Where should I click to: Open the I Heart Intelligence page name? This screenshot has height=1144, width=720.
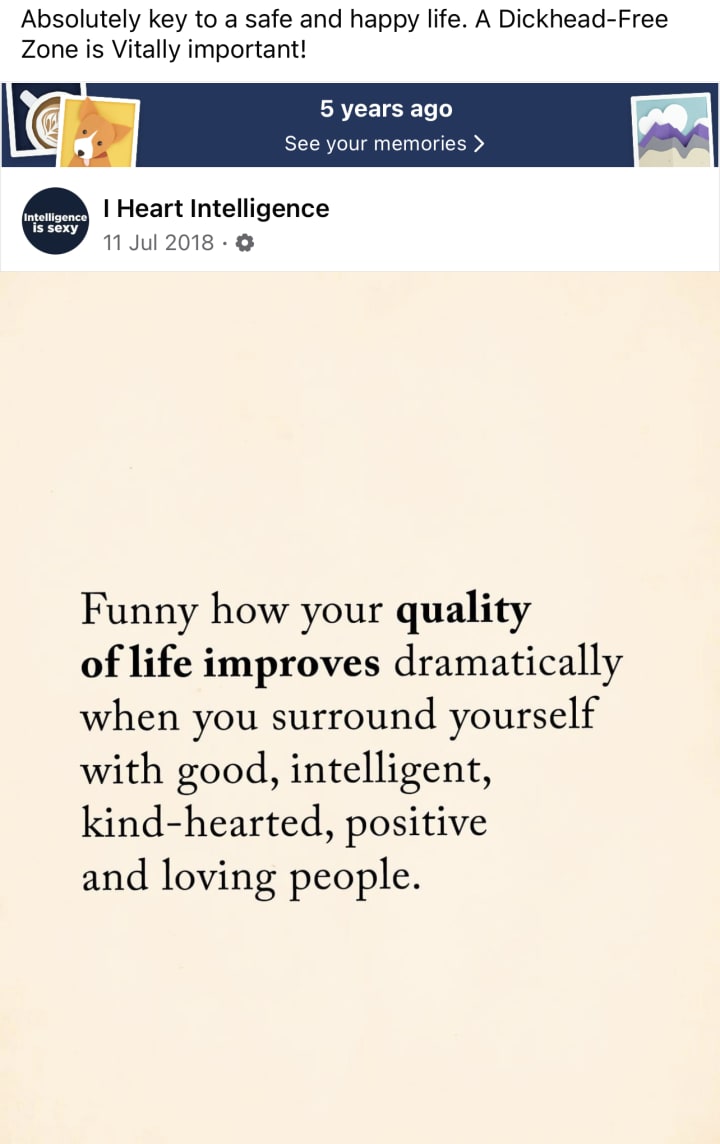(216, 208)
